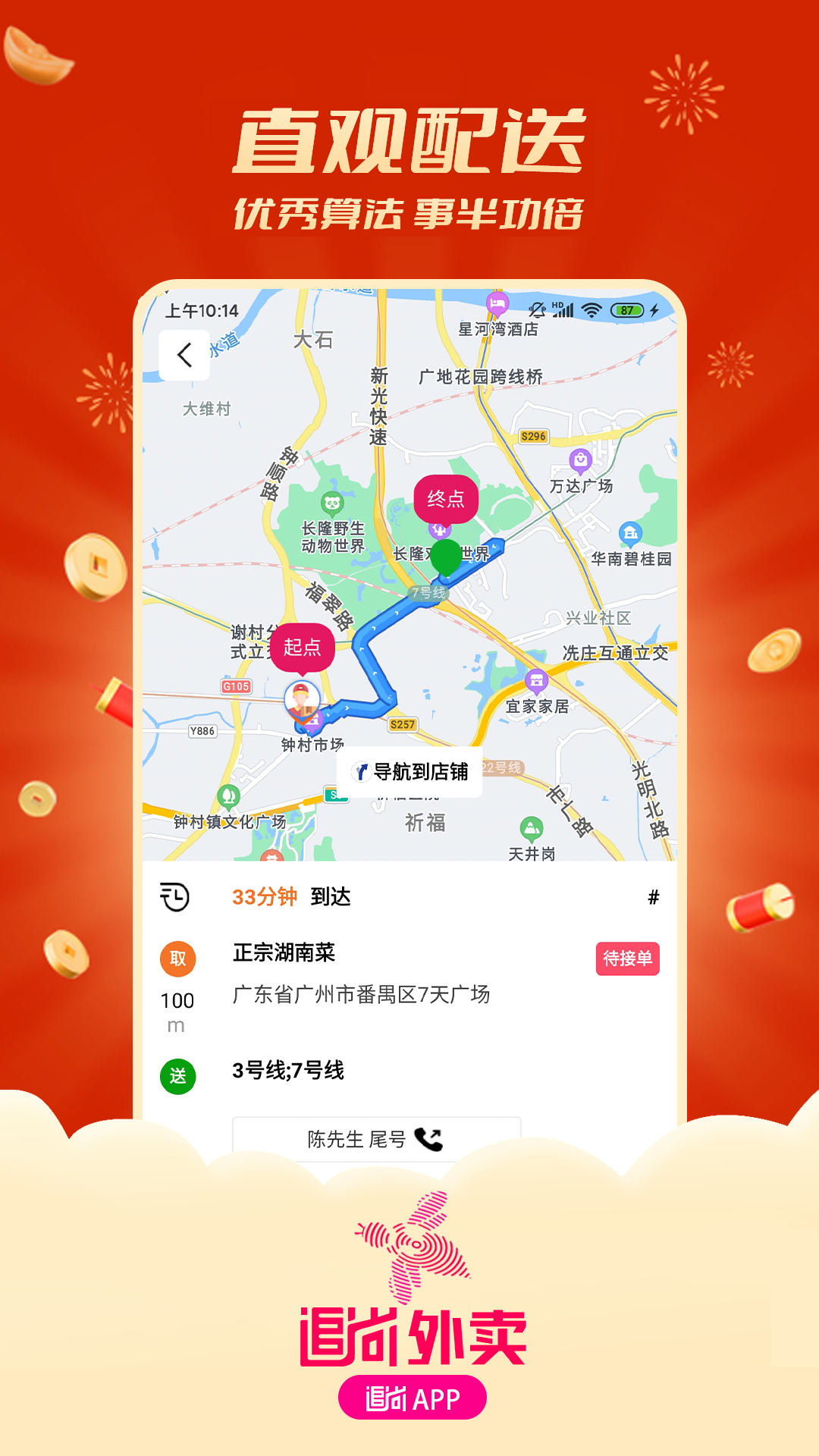Image resolution: width=819 pixels, height=1456 pixels.
Task: Select the hotel icon at 星河湾酒店
Action: pyautogui.click(x=496, y=303)
